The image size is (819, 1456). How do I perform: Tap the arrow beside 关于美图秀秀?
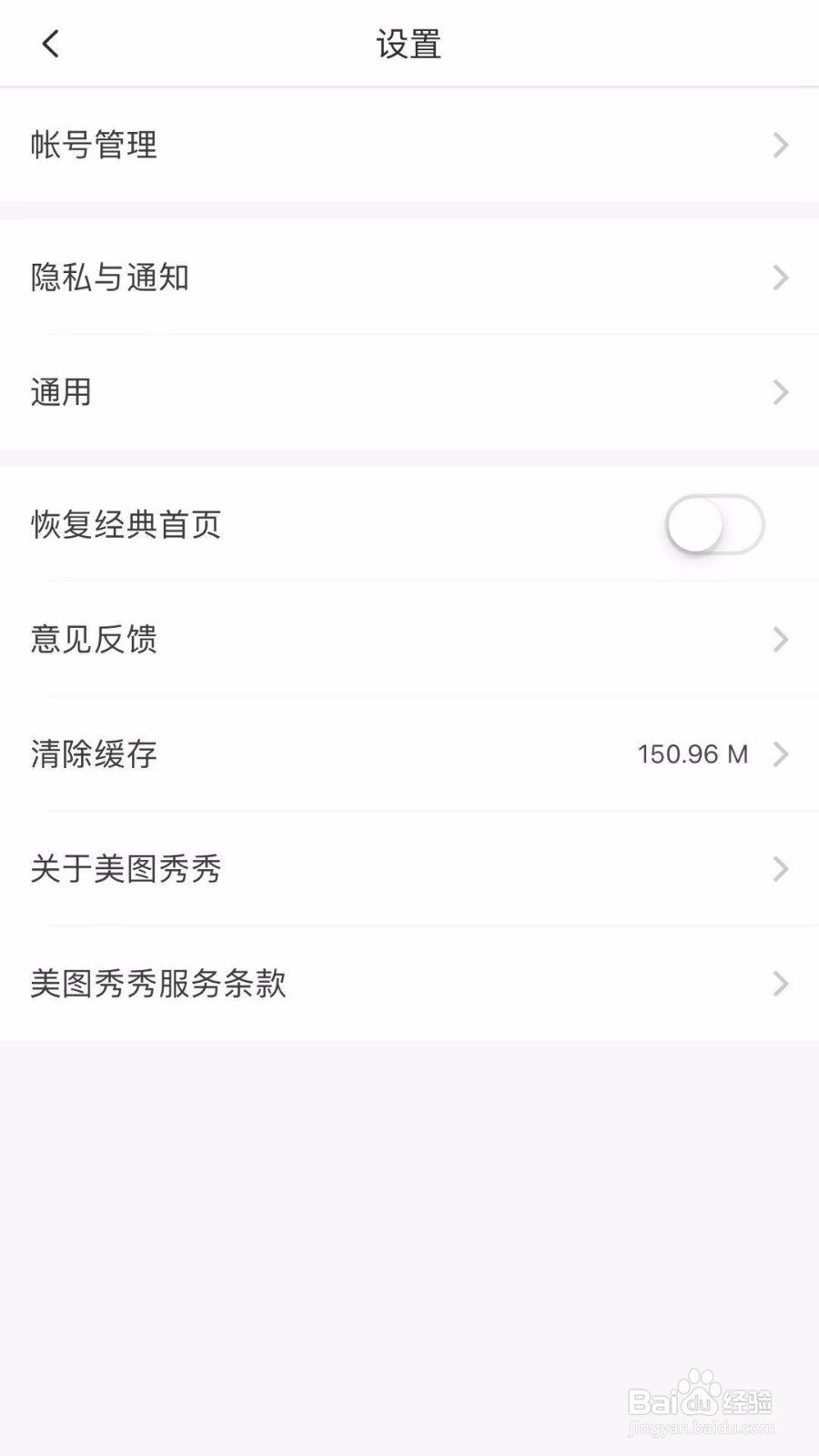[x=780, y=869]
